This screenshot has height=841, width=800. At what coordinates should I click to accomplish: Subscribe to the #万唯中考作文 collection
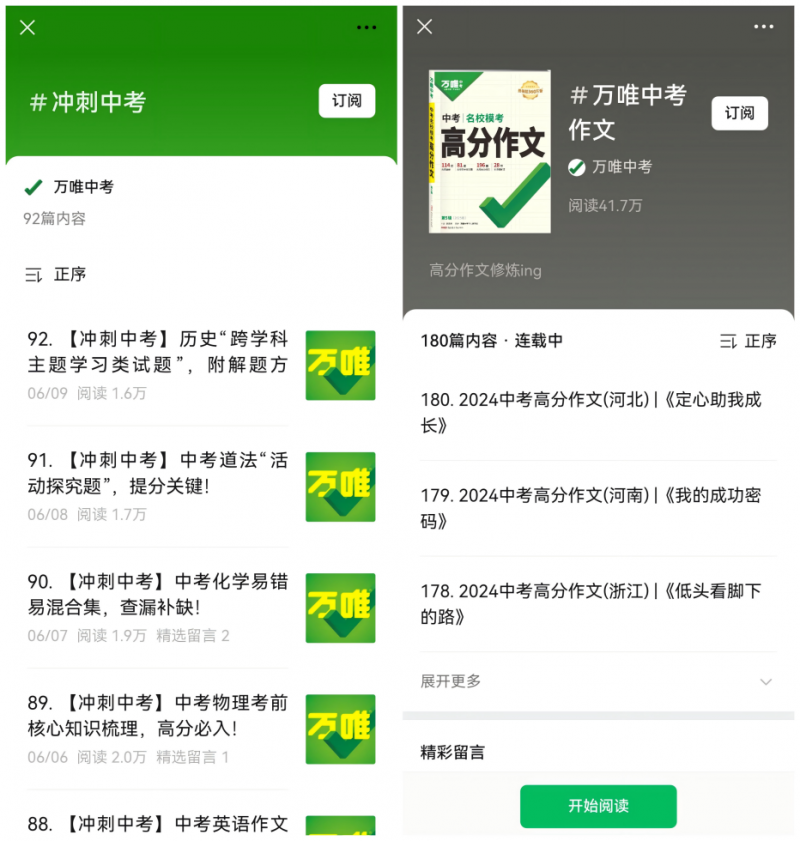pos(739,113)
